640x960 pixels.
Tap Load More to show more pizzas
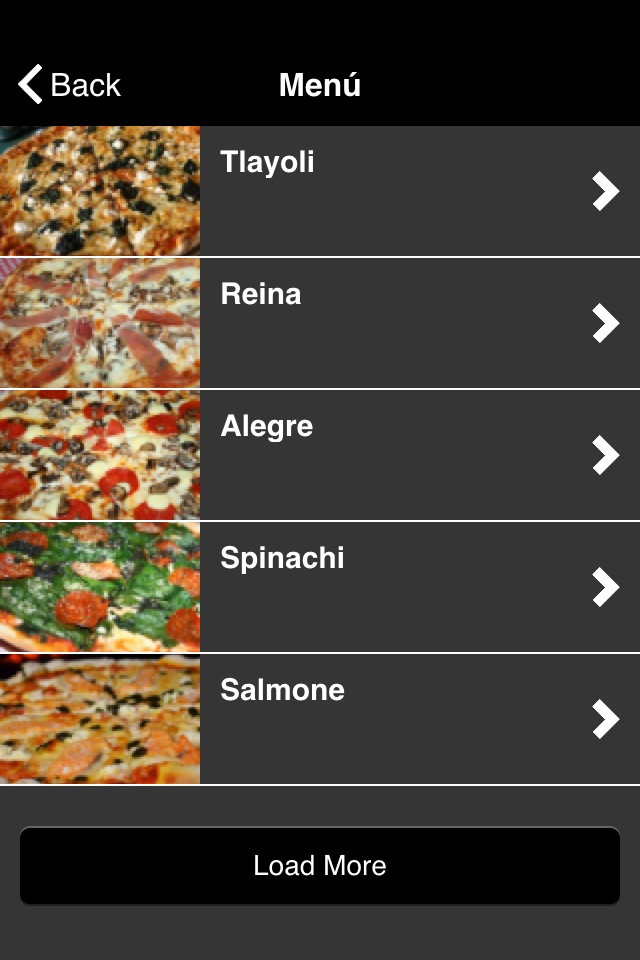pyautogui.click(x=320, y=866)
